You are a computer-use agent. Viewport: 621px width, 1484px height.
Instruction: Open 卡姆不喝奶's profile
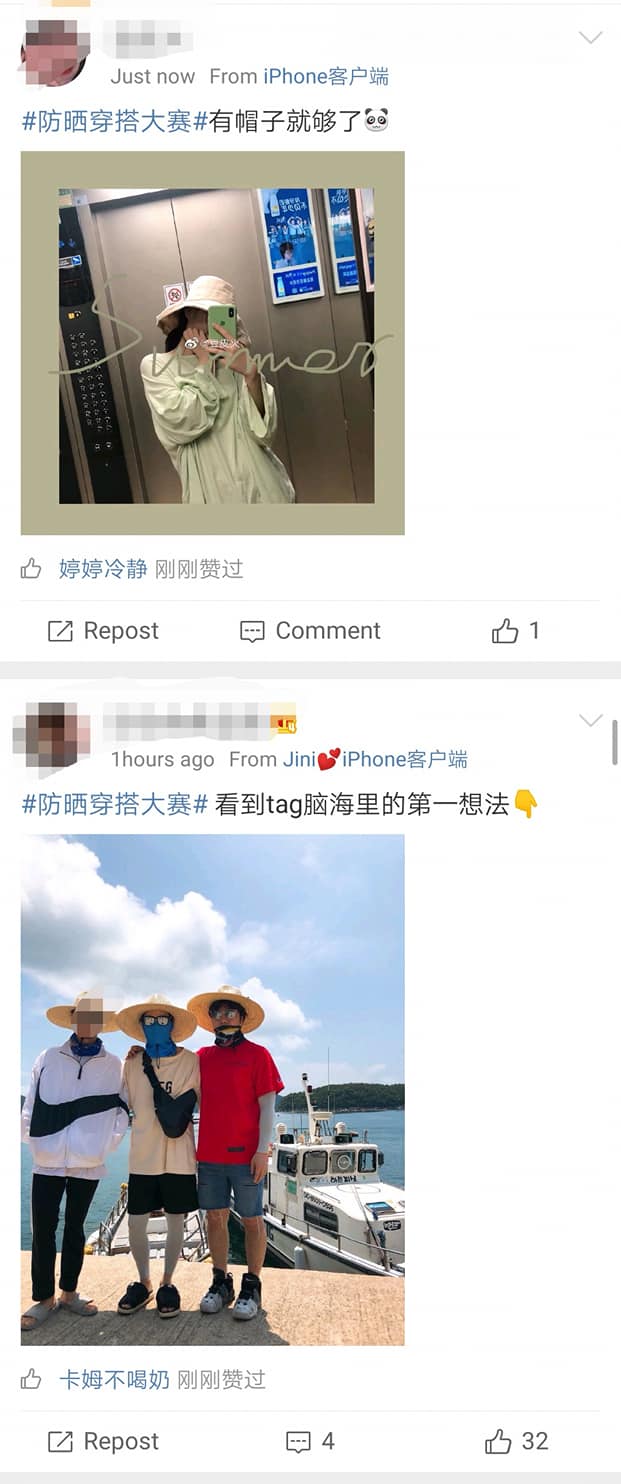[x=114, y=1380]
